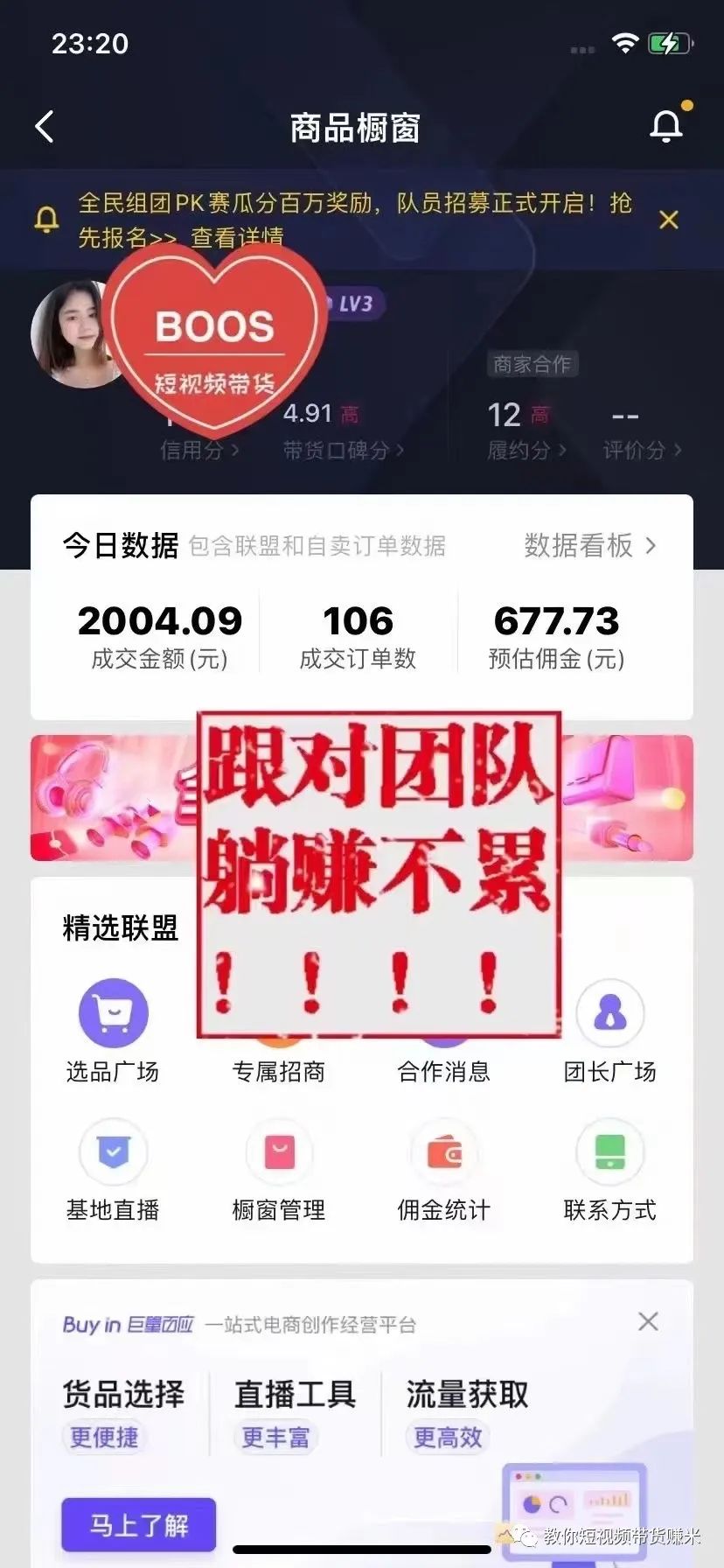
Task: Open 评价分 details
Action: 642,450
